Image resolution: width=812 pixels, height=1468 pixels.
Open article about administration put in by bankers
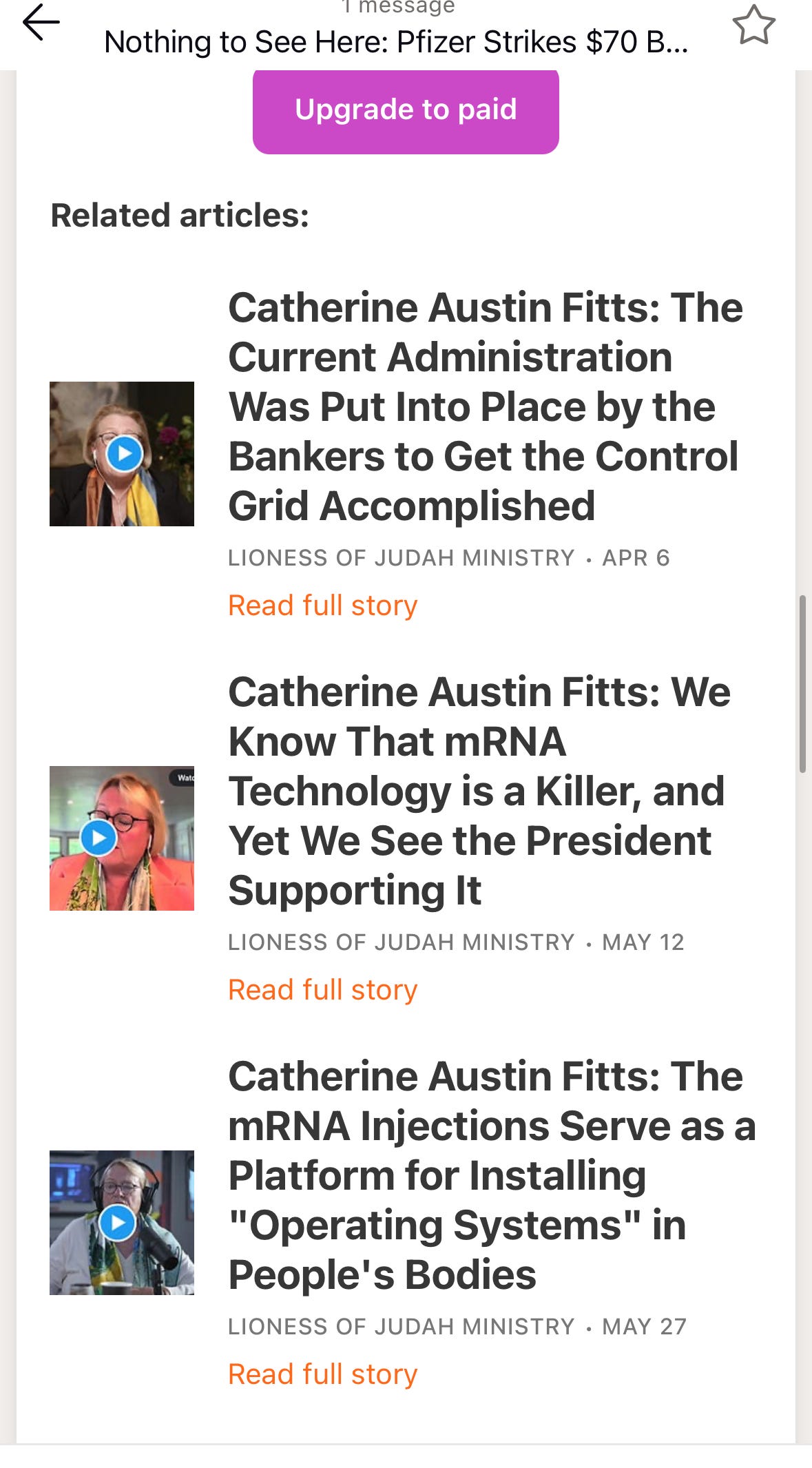click(x=485, y=406)
